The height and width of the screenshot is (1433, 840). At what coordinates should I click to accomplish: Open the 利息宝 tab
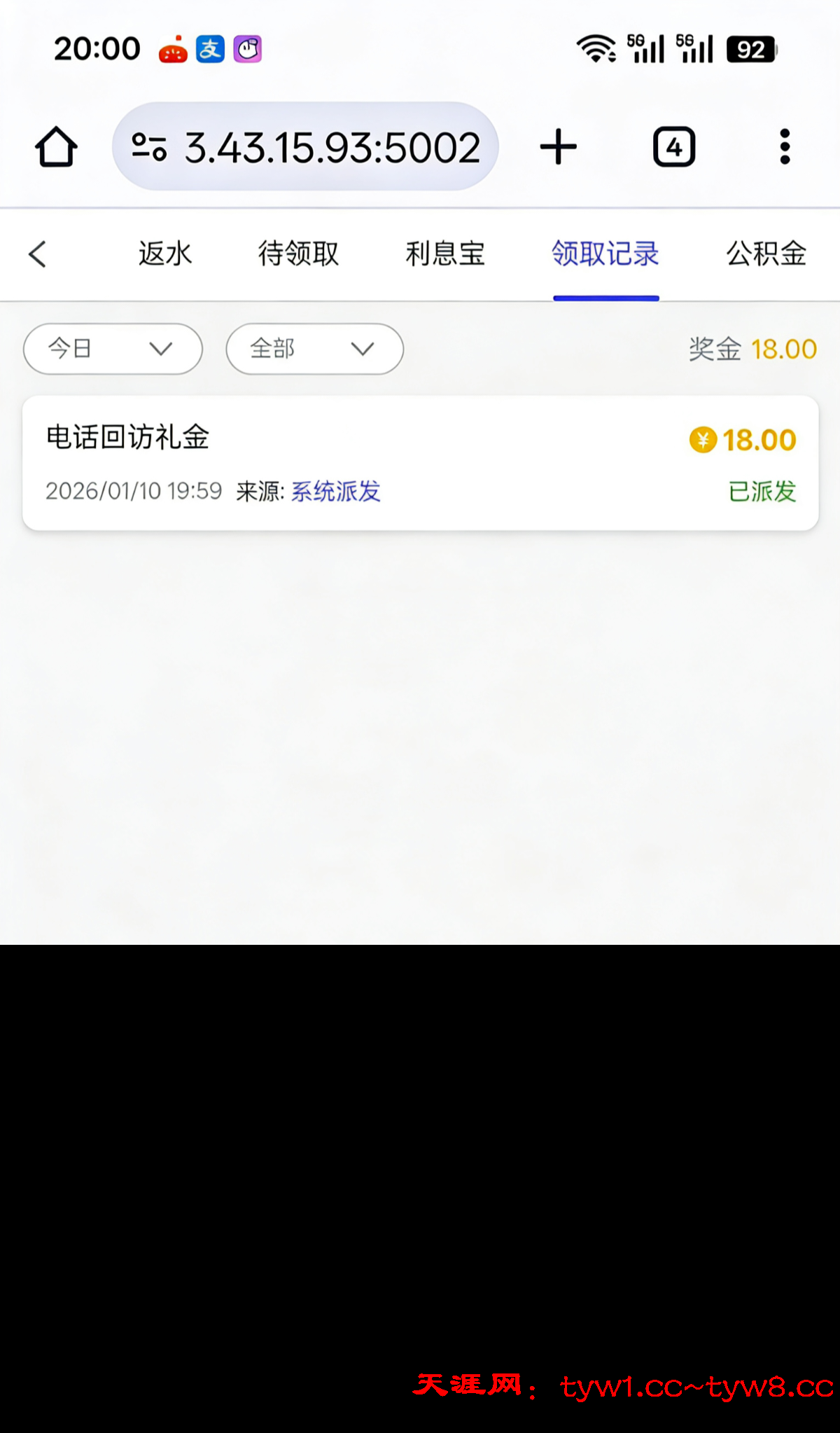pyautogui.click(x=445, y=254)
